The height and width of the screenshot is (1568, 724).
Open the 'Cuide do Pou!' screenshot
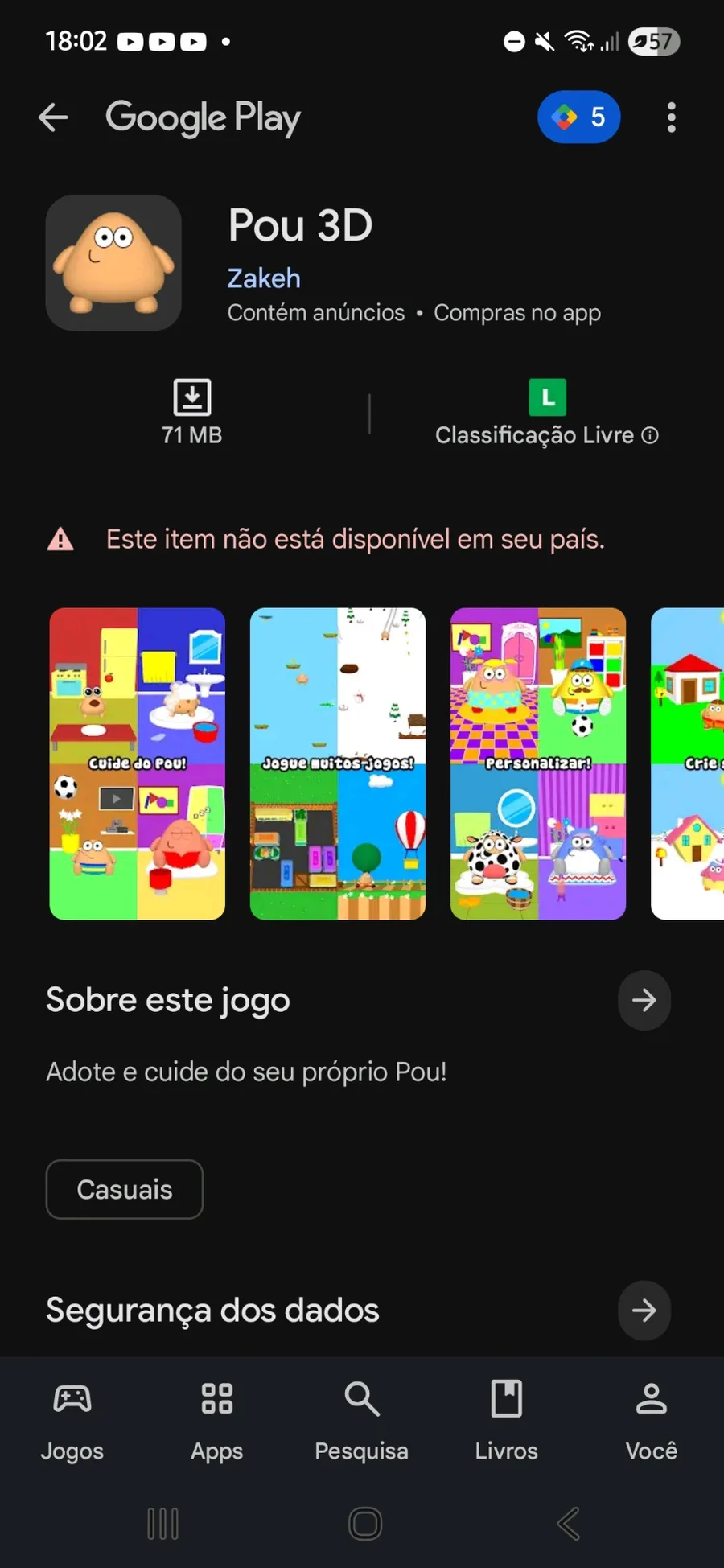click(138, 763)
